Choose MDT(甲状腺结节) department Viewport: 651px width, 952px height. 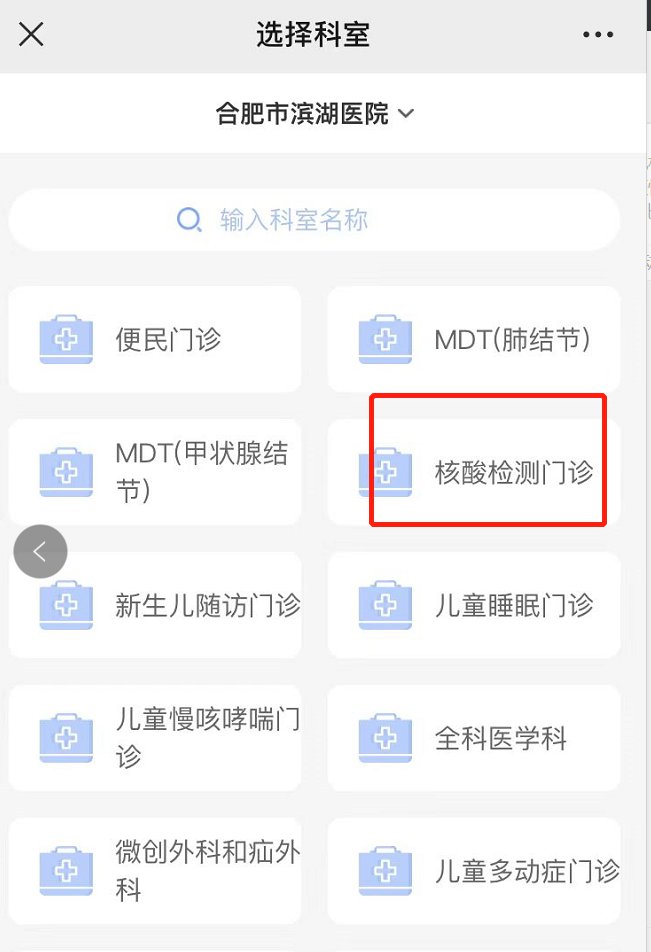(x=155, y=472)
